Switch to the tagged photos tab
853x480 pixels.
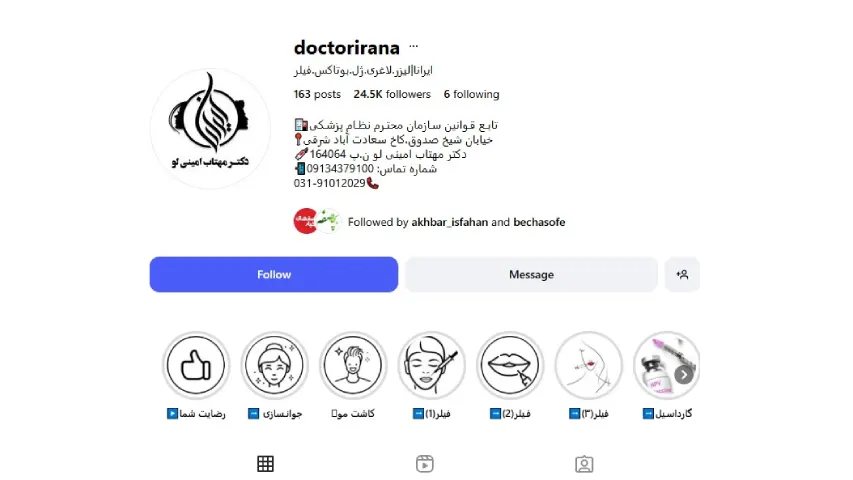pos(584,463)
